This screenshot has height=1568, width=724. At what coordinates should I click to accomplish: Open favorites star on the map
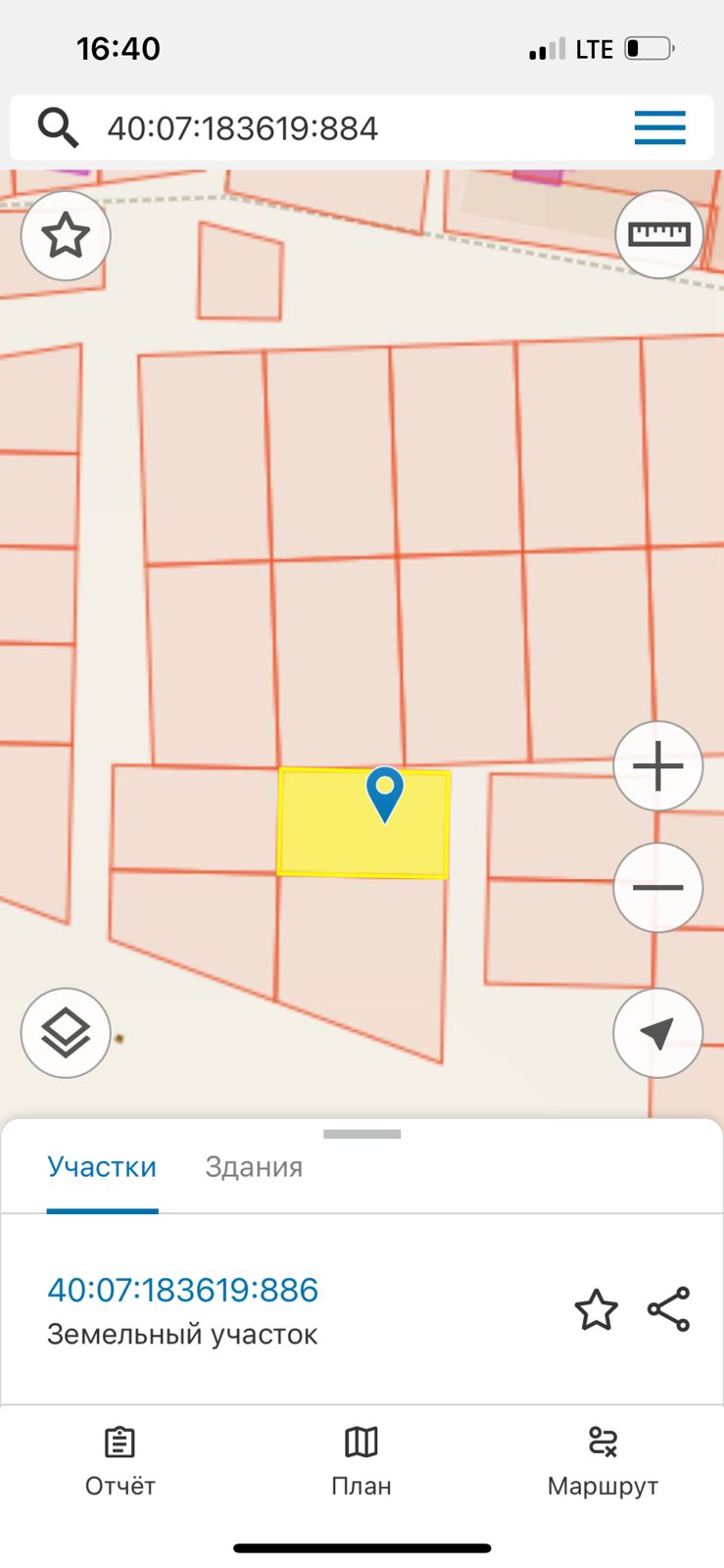click(x=66, y=236)
